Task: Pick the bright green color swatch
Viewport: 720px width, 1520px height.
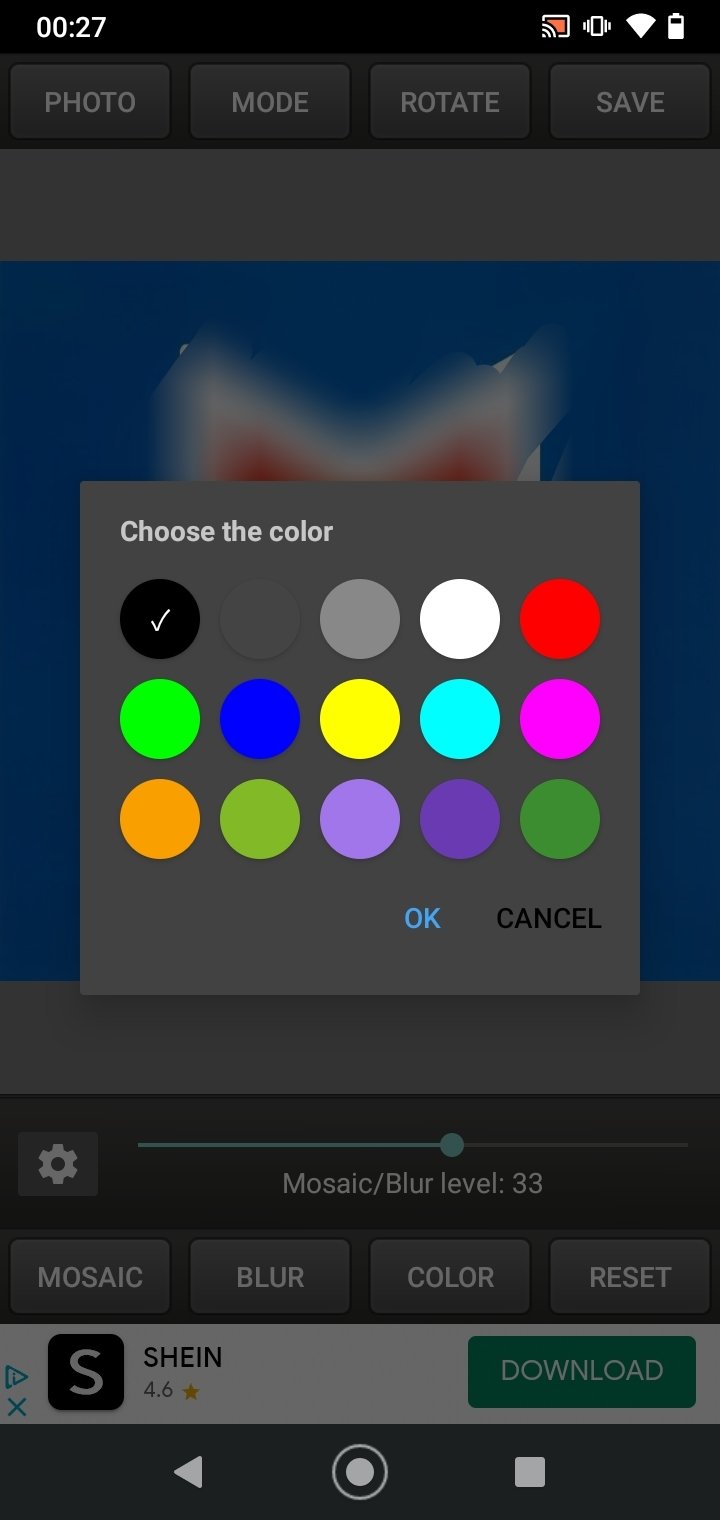Action: pyautogui.click(x=160, y=719)
